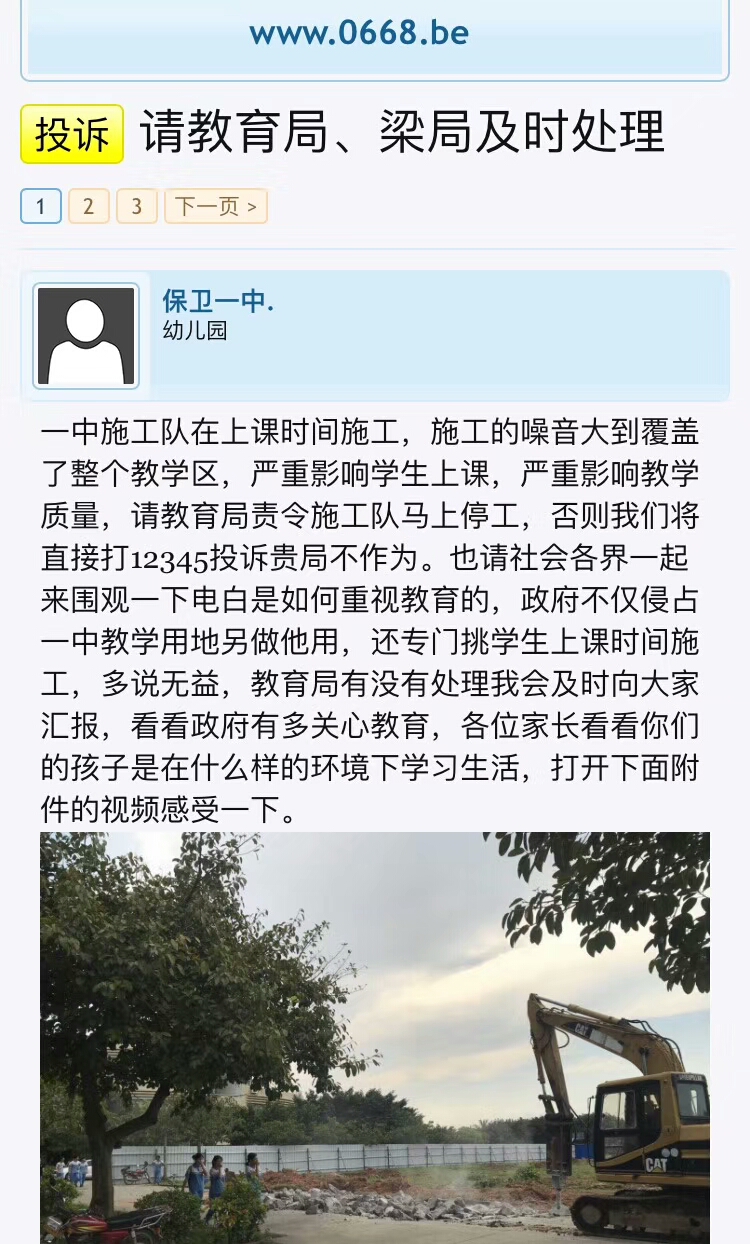Tap the 下一页 next page button
This screenshot has height=1244, width=750.
216,207
